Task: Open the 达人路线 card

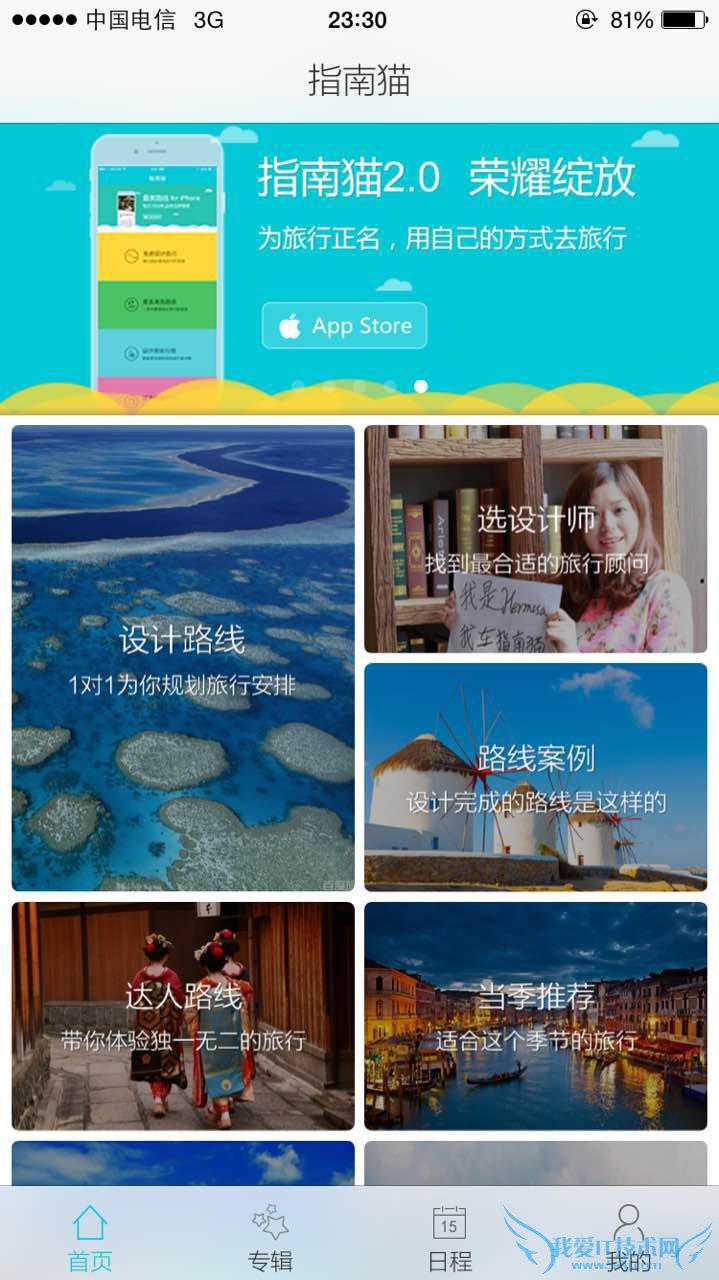Action: [x=183, y=1016]
